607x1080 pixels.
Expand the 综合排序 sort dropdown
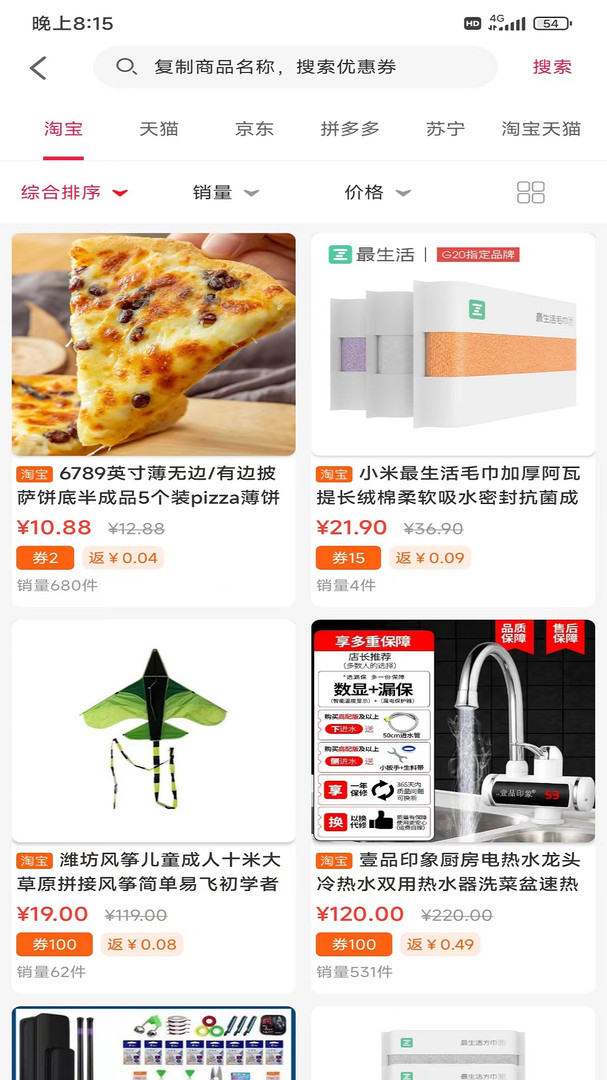point(75,193)
